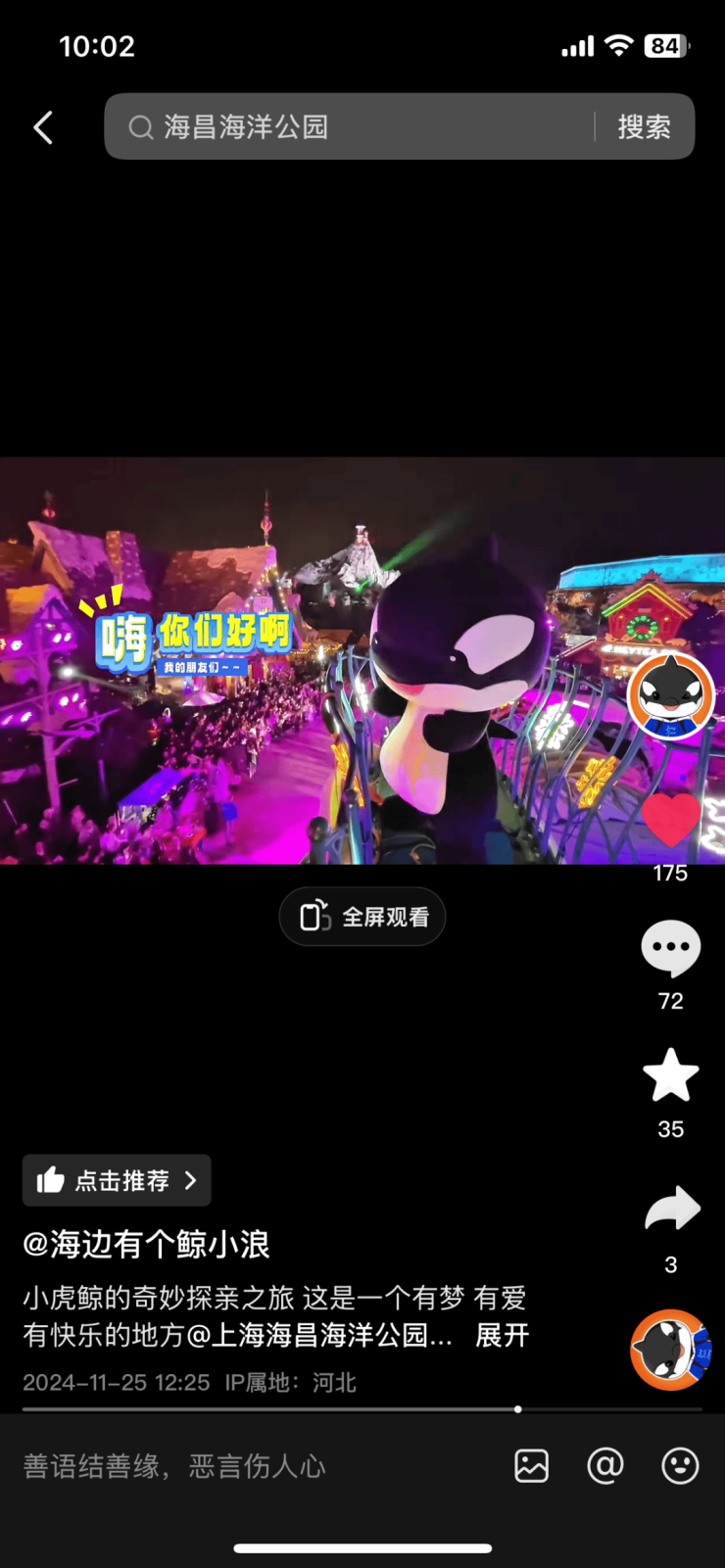Go back using the top-left arrow
This screenshot has width=725, height=1568.
pos(43,127)
